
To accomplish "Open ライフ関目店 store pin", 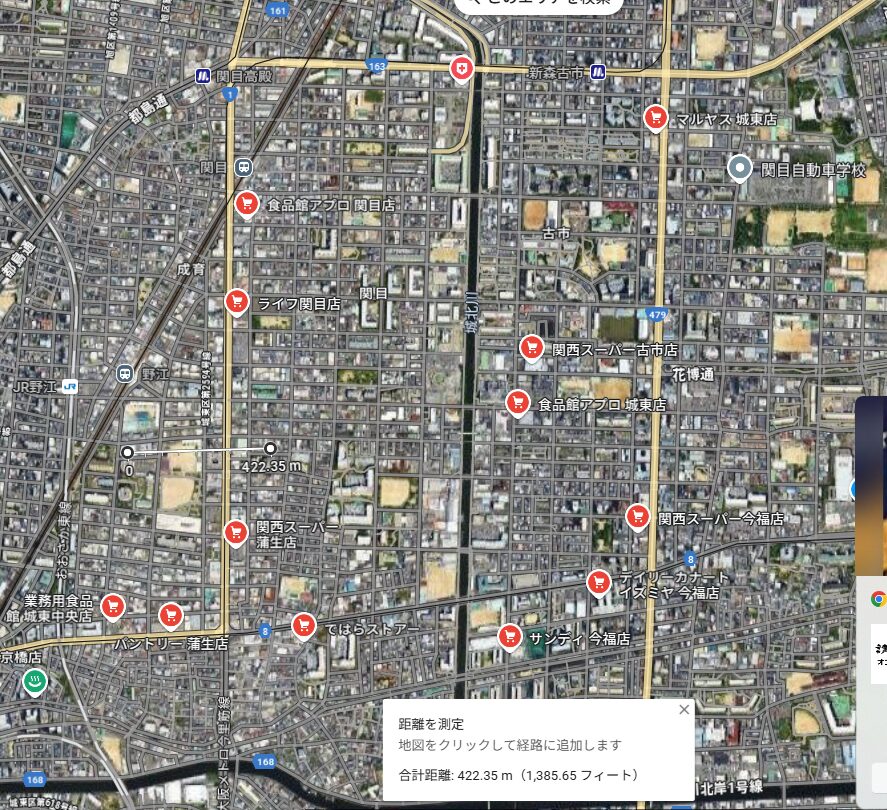I will 236,301.
